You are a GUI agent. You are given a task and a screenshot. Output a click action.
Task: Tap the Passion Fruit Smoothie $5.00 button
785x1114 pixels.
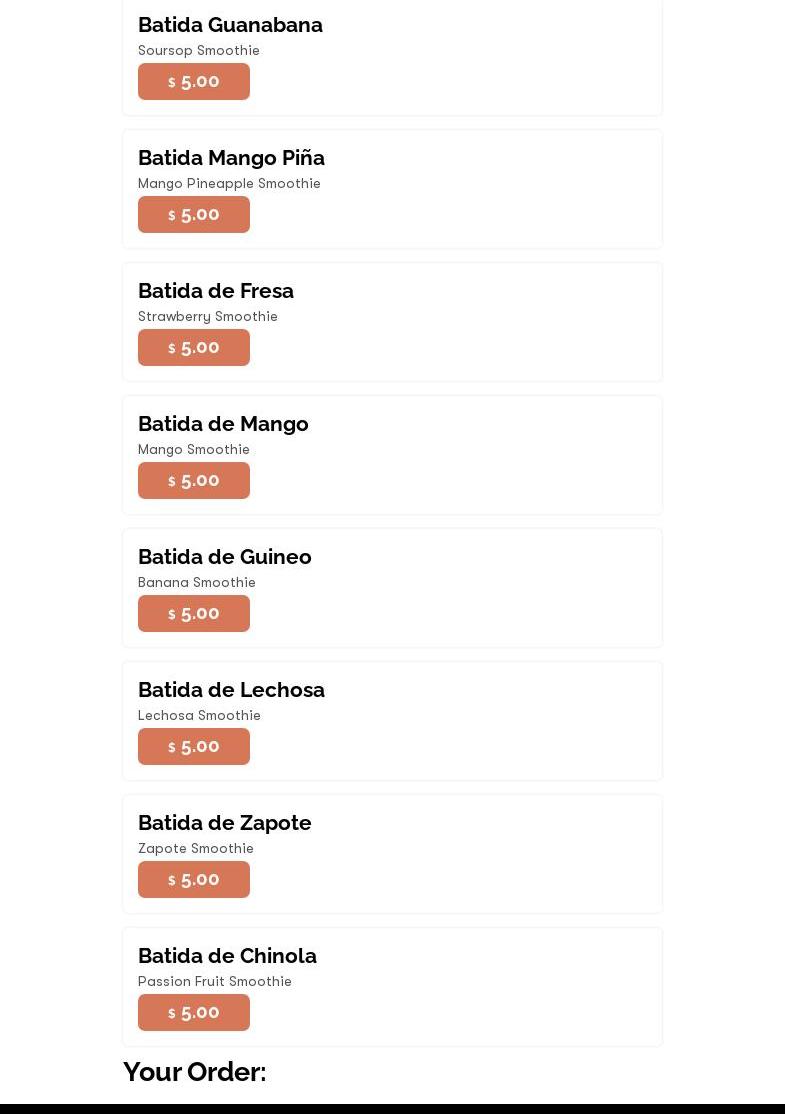tap(194, 1013)
